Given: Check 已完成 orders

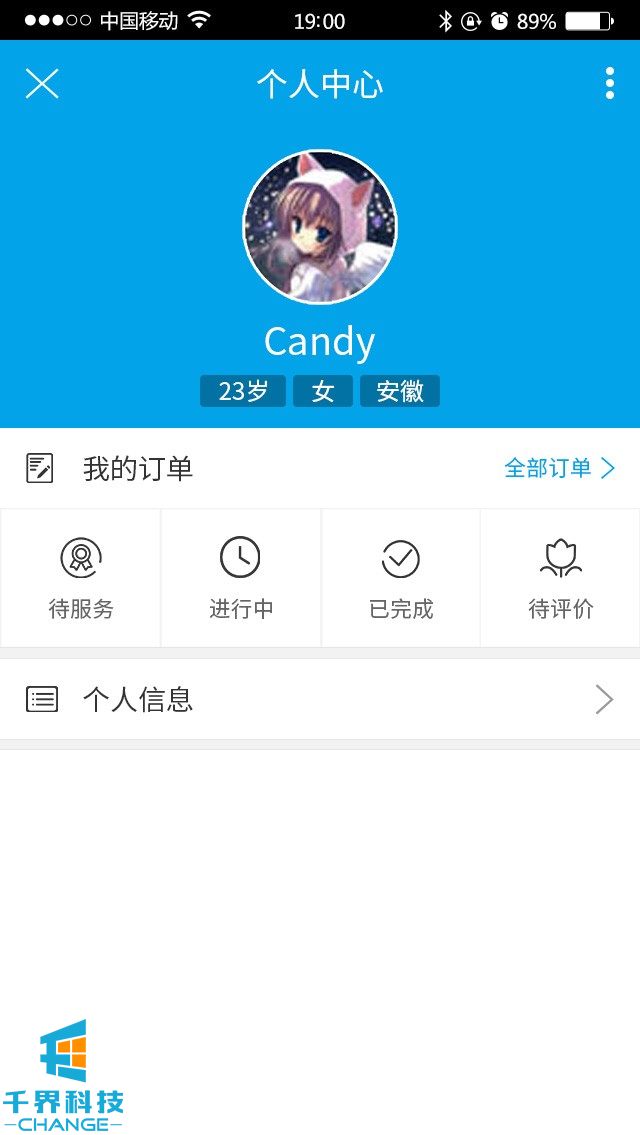Looking at the screenshot, I should (401, 578).
